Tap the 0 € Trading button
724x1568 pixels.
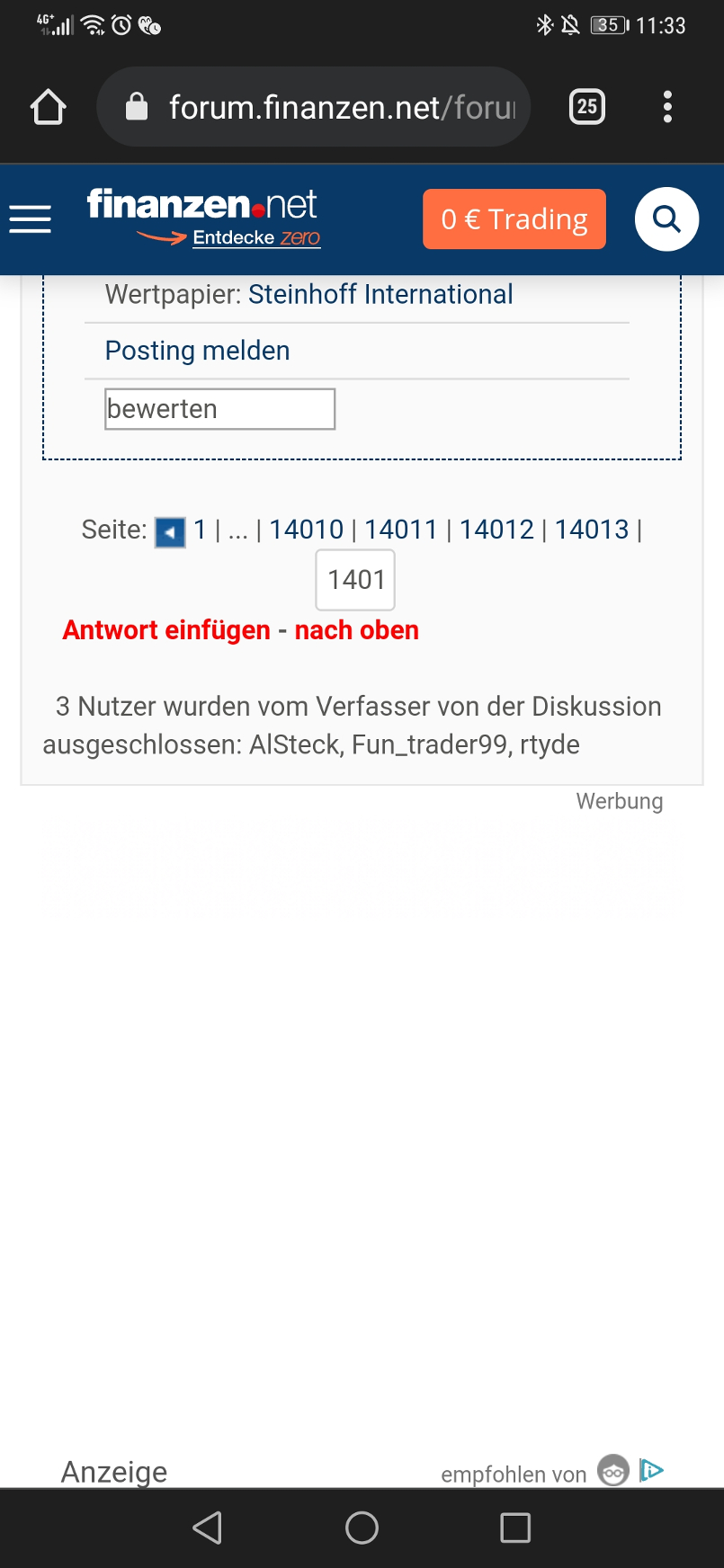point(514,218)
